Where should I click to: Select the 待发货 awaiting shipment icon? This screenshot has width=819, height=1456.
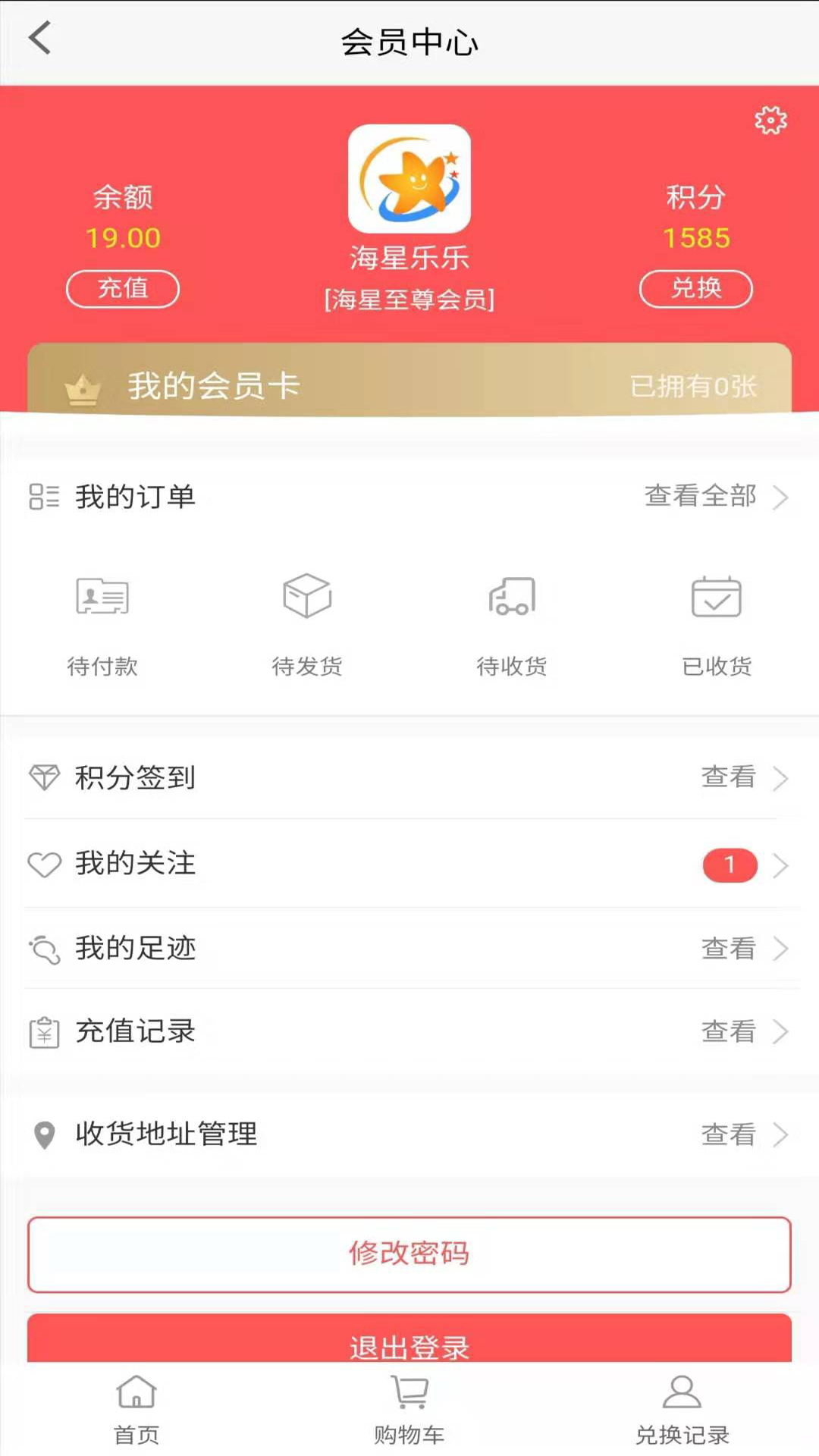click(x=307, y=597)
